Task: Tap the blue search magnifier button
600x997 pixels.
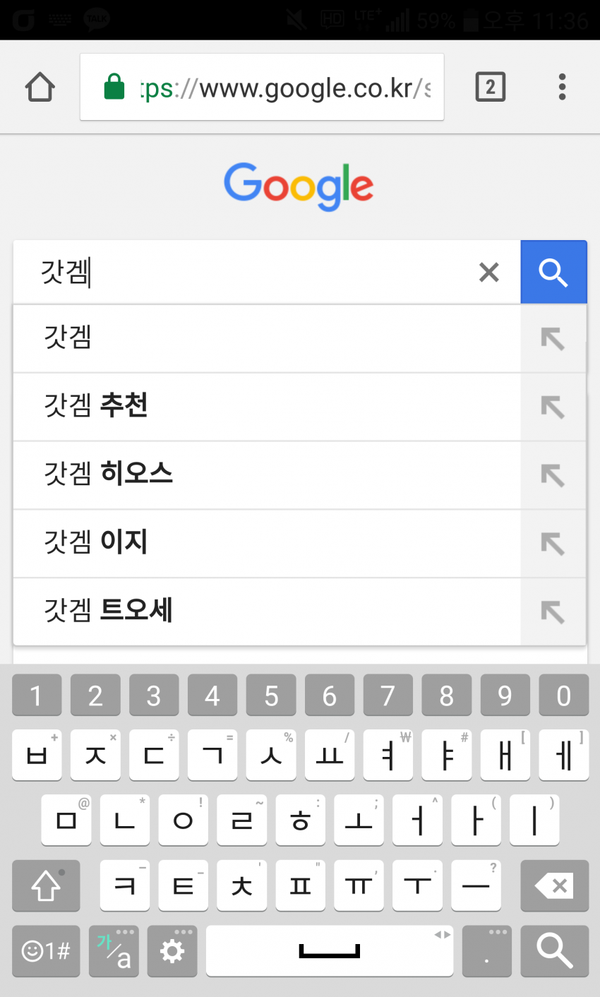Action: coord(554,272)
